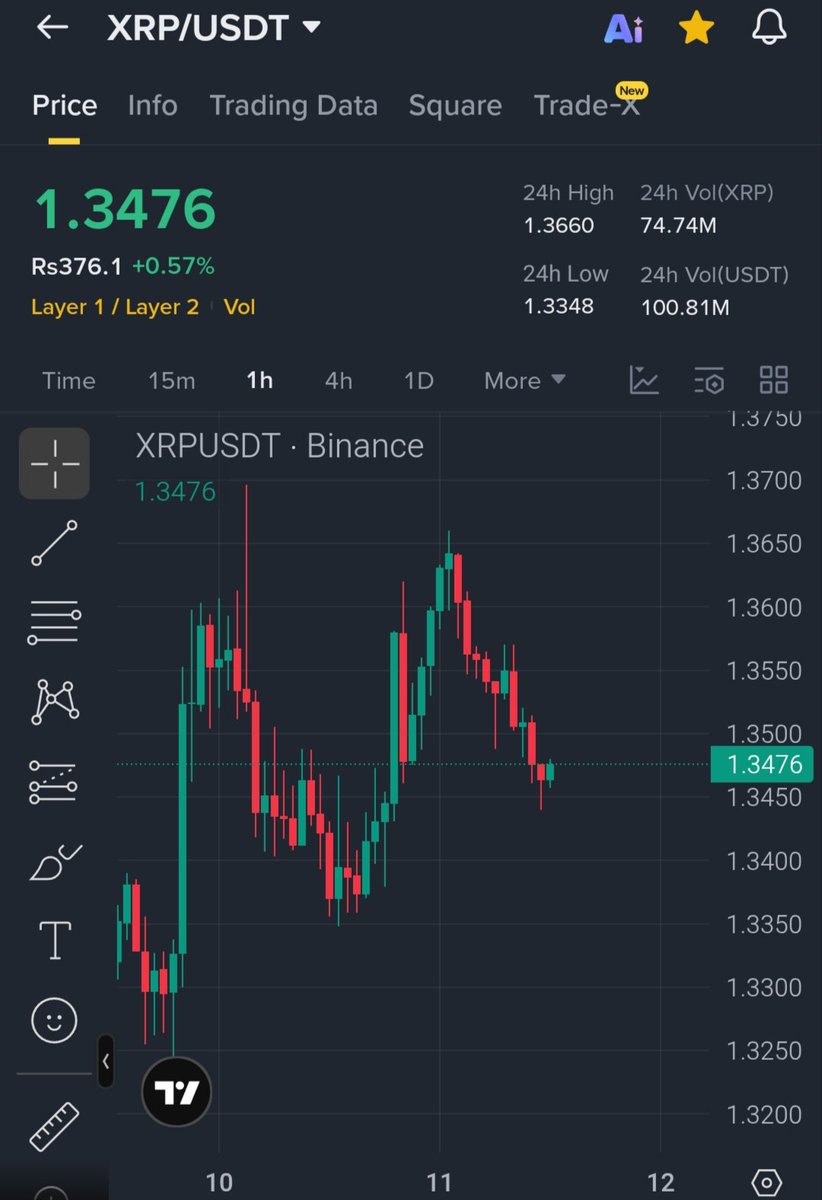Open the grid layout icon
This screenshot has width=822, height=1200.
click(774, 380)
